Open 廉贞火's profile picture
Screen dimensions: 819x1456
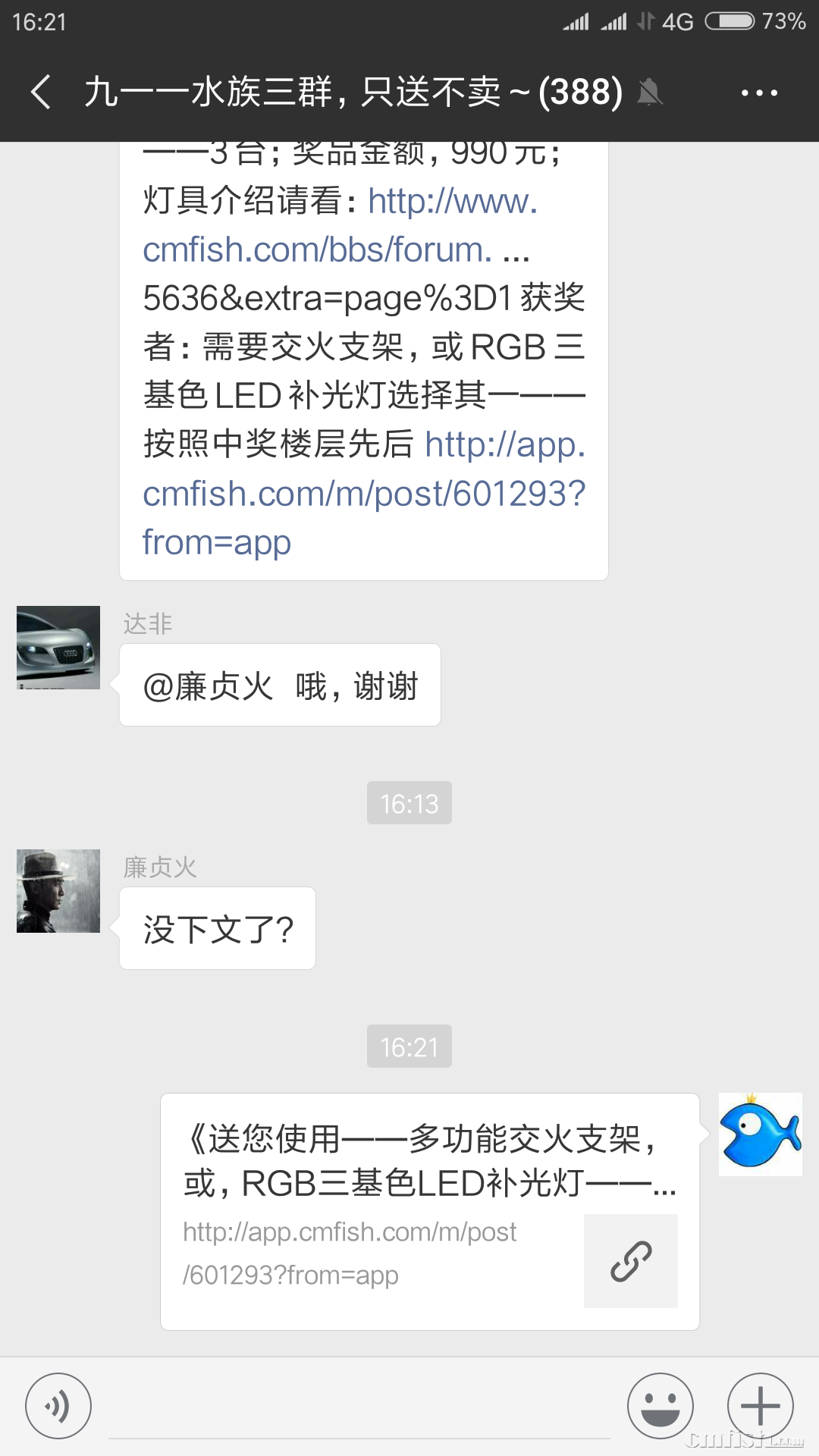tap(58, 891)
